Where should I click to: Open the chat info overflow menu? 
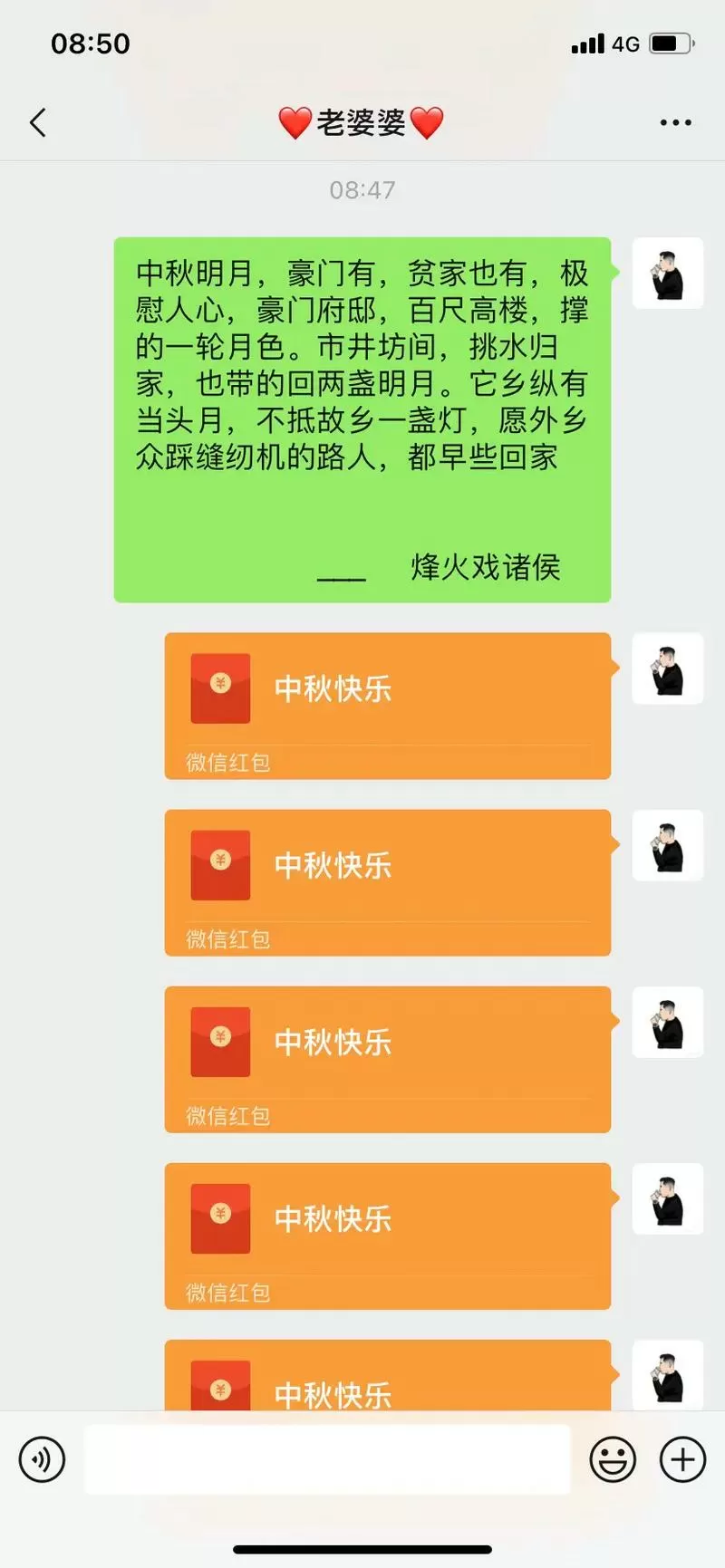click(675, 122)
